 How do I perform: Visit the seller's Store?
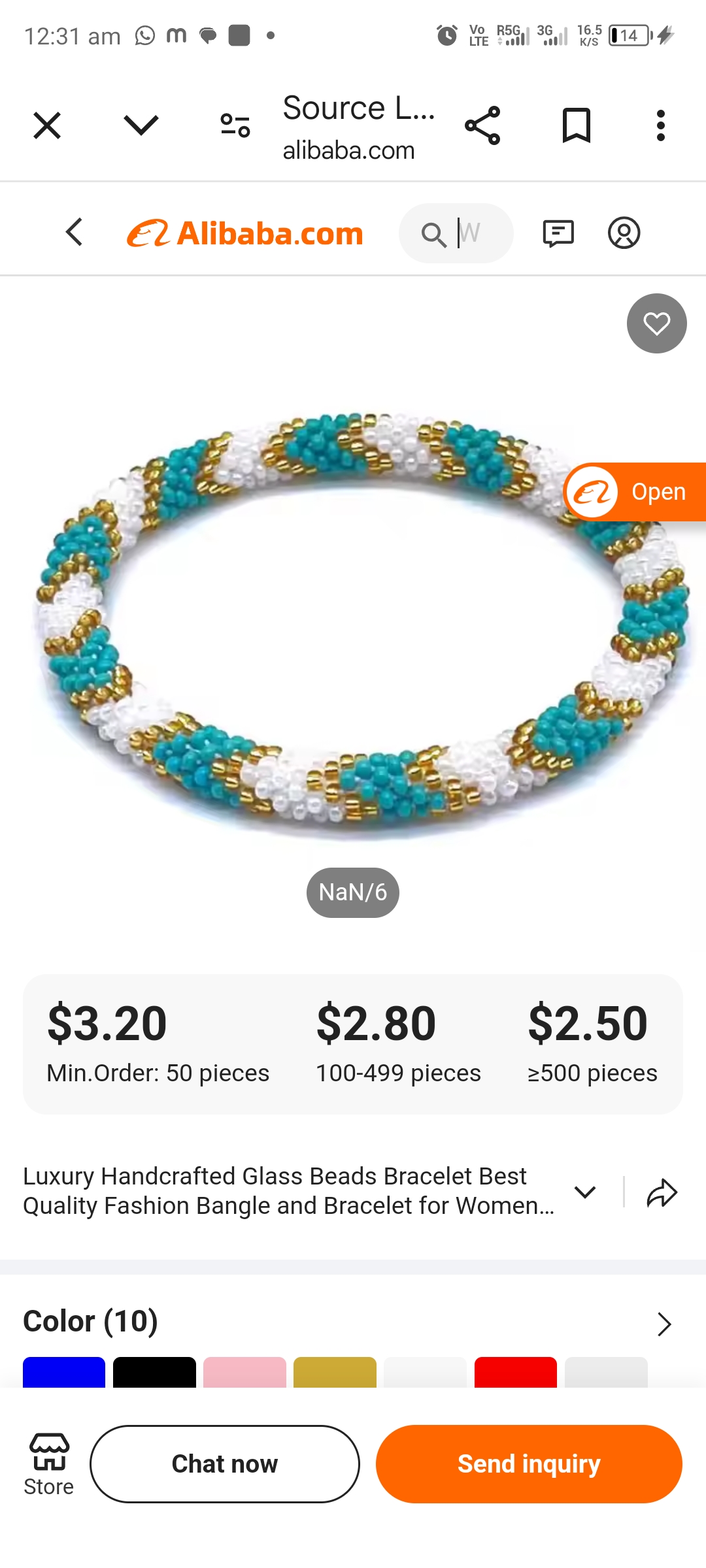[x=49, y=1464]
